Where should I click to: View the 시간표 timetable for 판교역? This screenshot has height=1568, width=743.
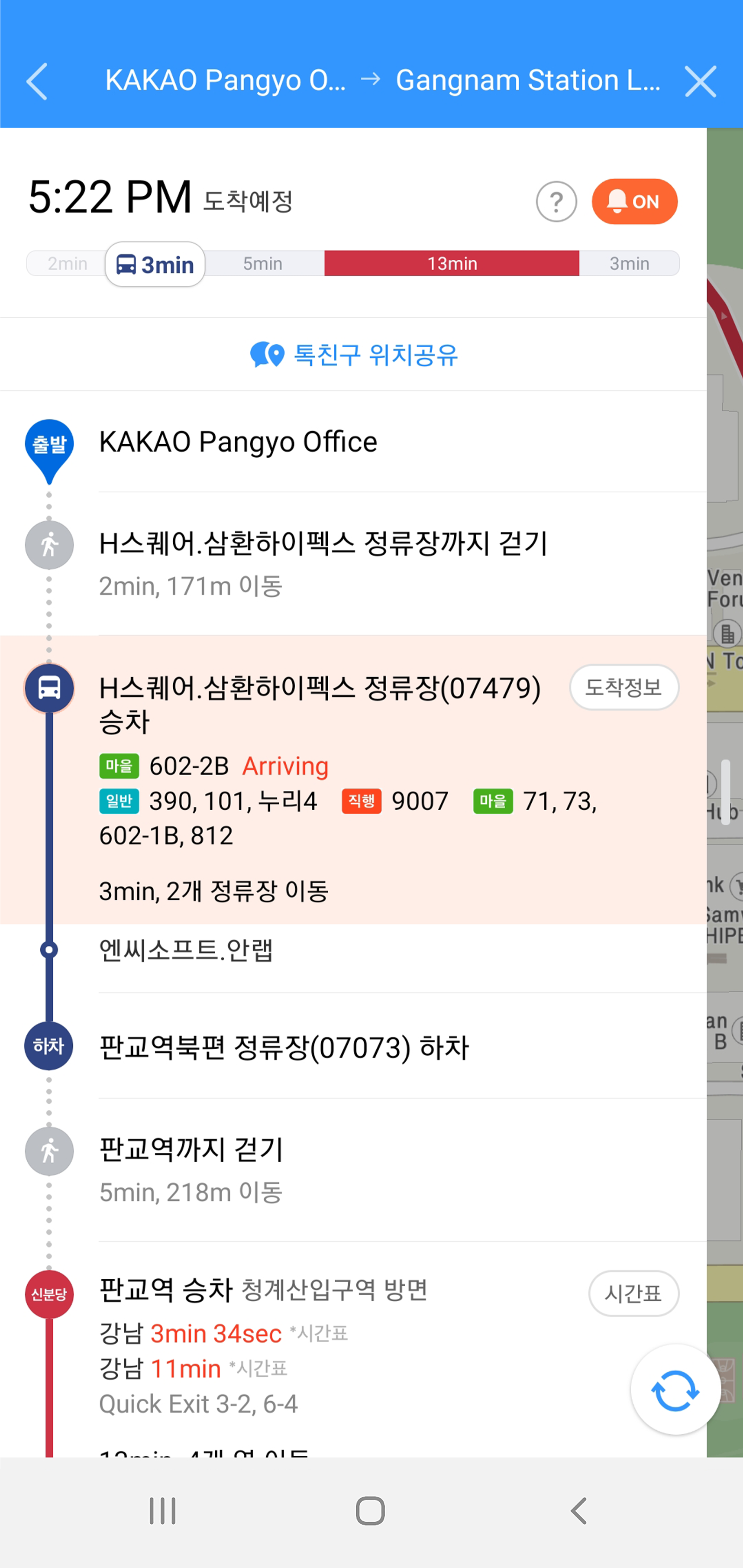633,1293
